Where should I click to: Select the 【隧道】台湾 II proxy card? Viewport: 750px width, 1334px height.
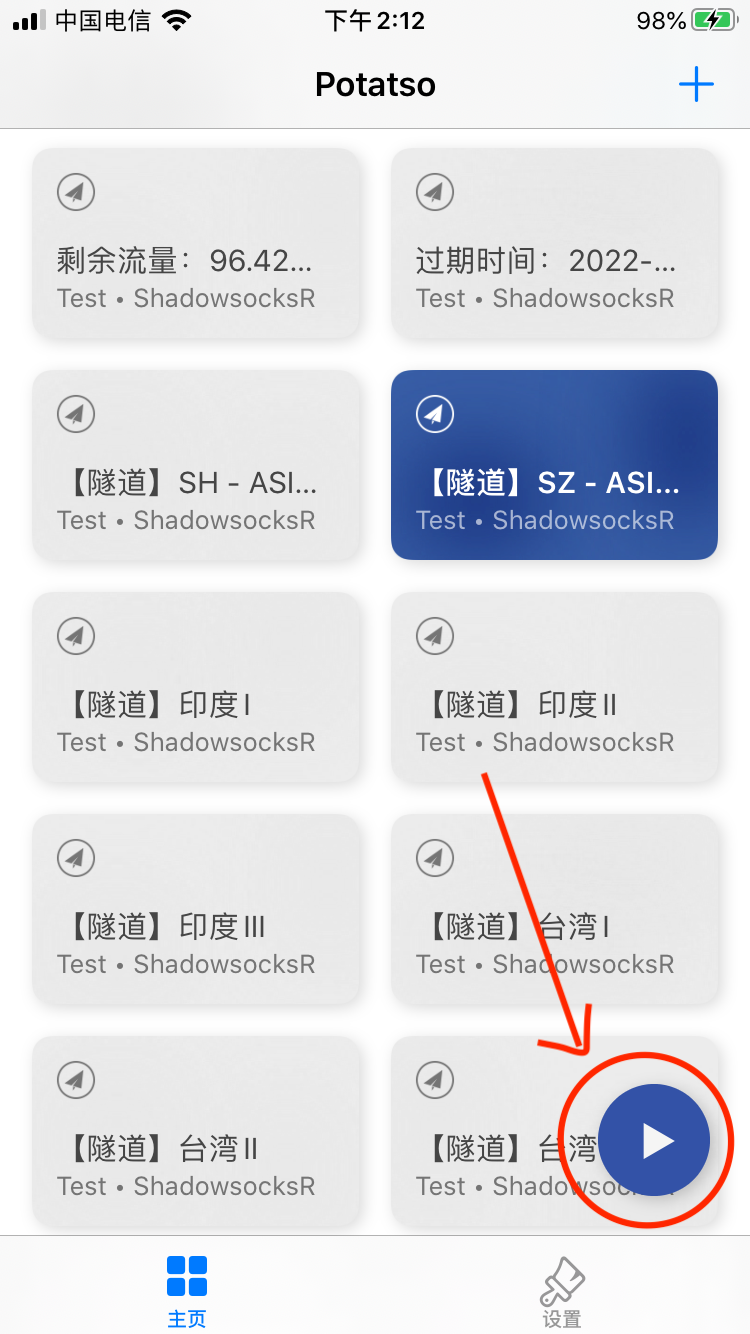click(x=196, y=1131)
